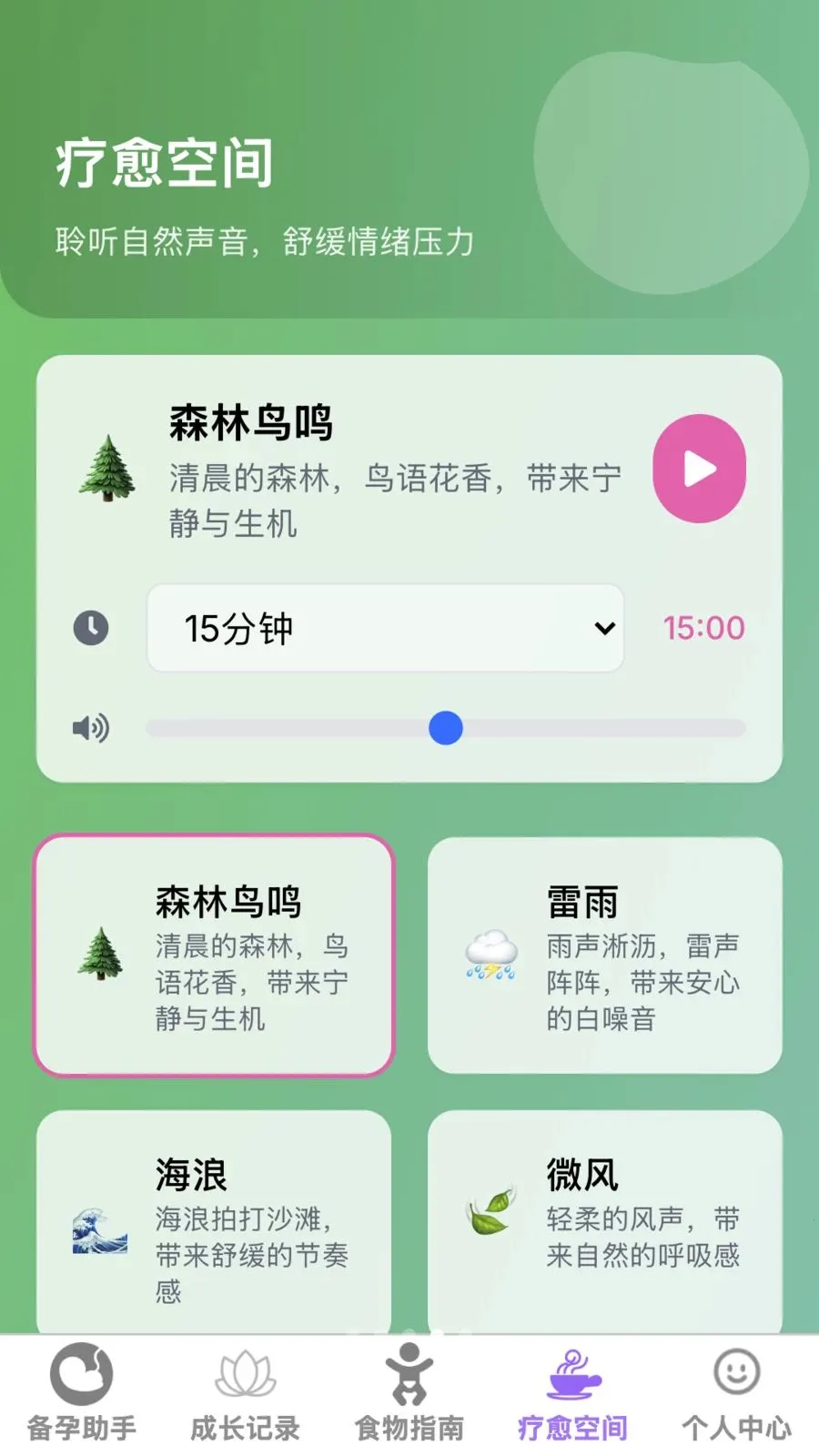819x1456 pixels.
Task: Click the lotus icon for 成长记录
Action: (244, 1370)
